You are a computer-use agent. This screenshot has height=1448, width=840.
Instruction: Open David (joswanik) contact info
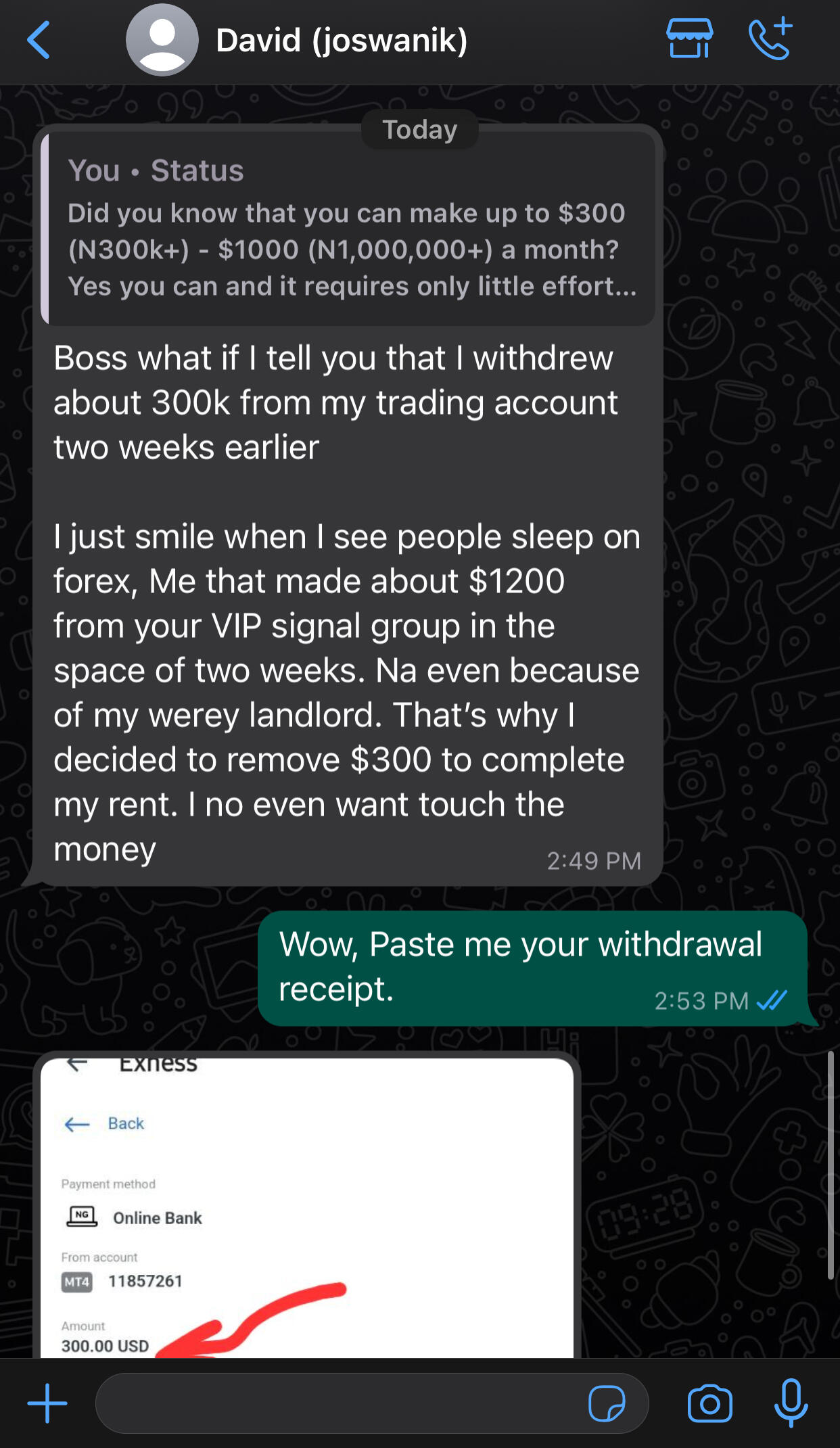pyautogui.click(x=342, y=41)
